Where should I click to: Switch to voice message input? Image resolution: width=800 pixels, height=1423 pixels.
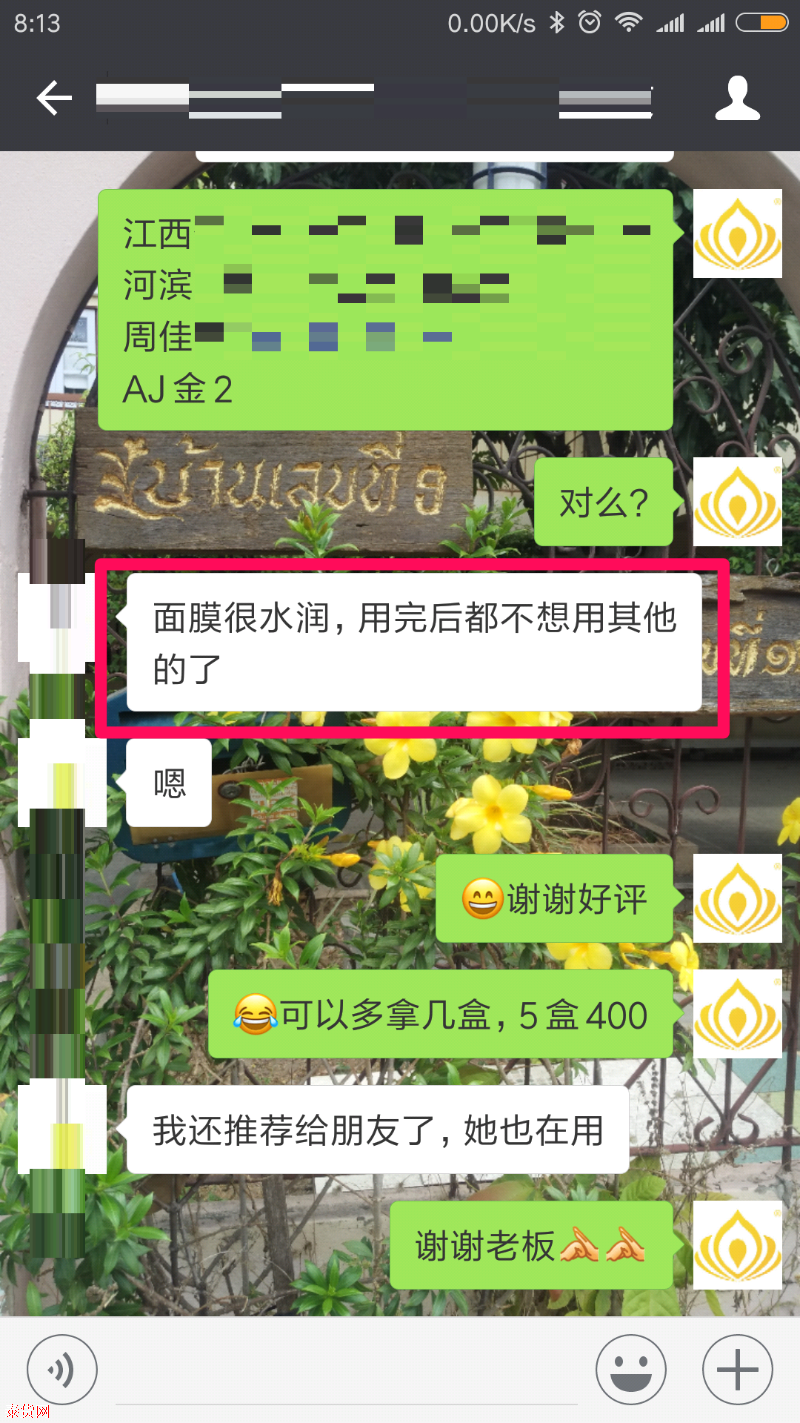[x=61, y=1370]
